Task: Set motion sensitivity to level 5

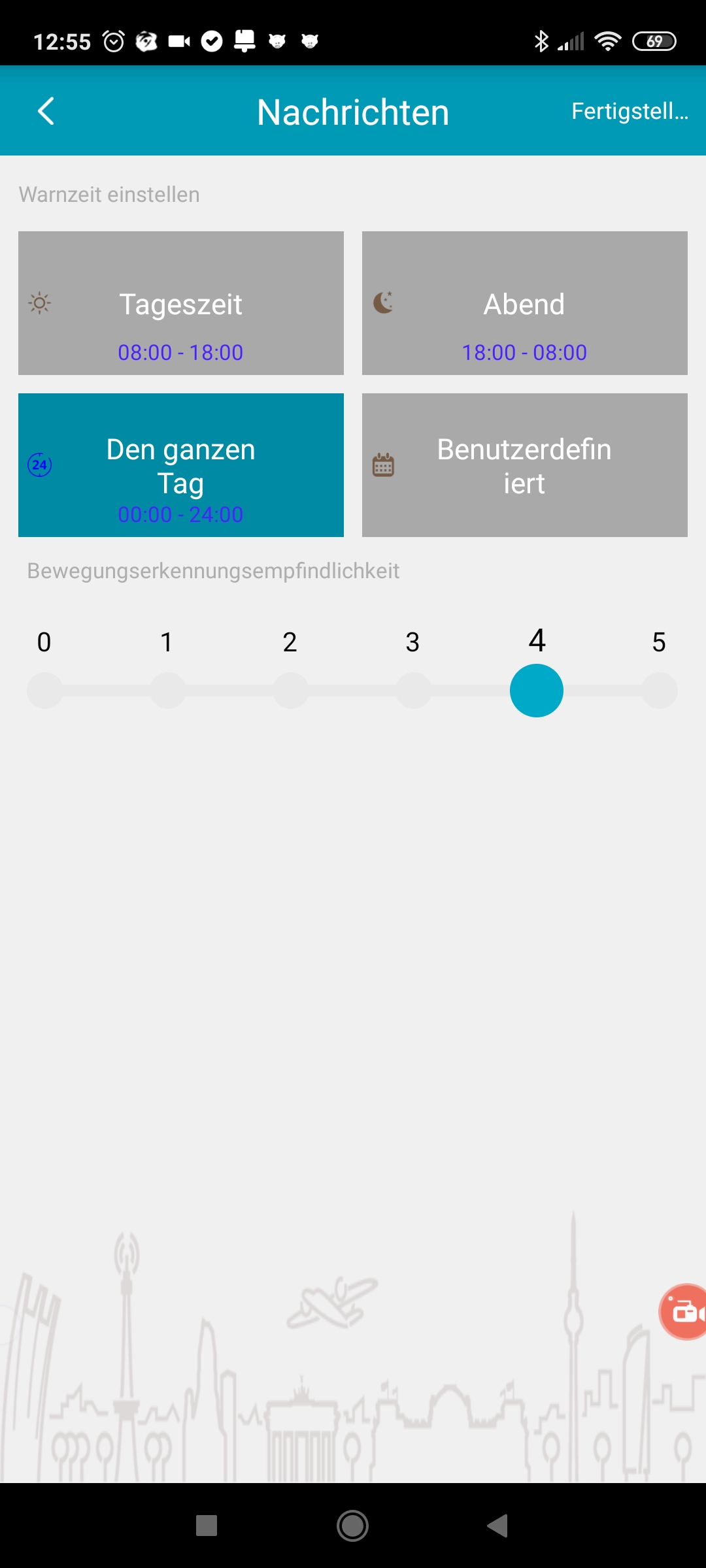Action: coord(659,691)
